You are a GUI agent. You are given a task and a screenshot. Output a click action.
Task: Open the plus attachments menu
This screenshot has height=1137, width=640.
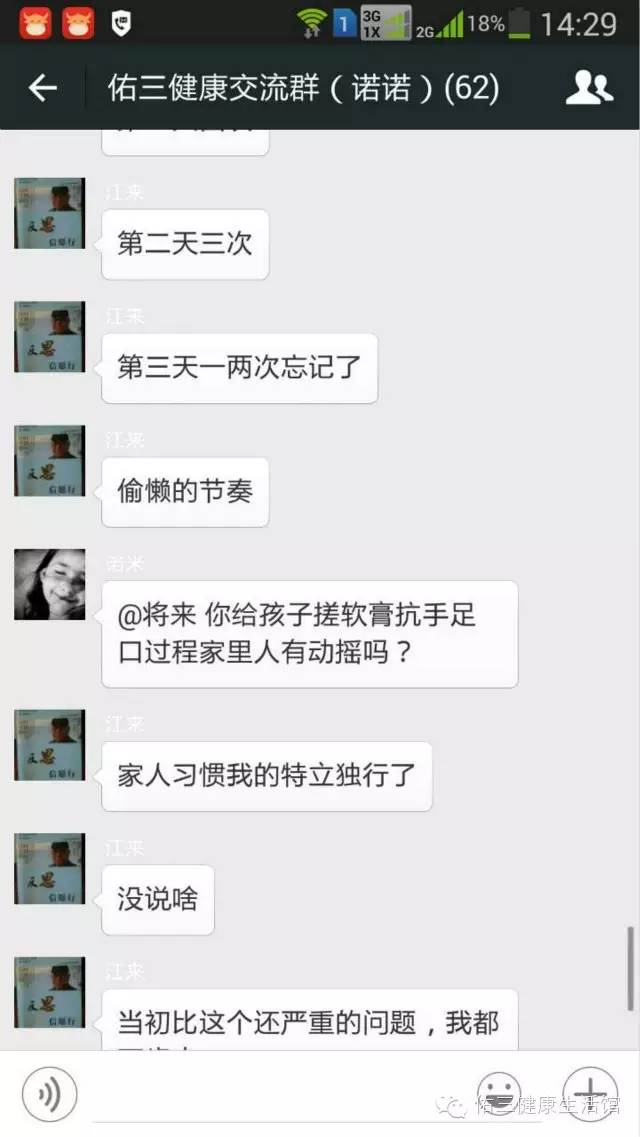click(590, 1091)
